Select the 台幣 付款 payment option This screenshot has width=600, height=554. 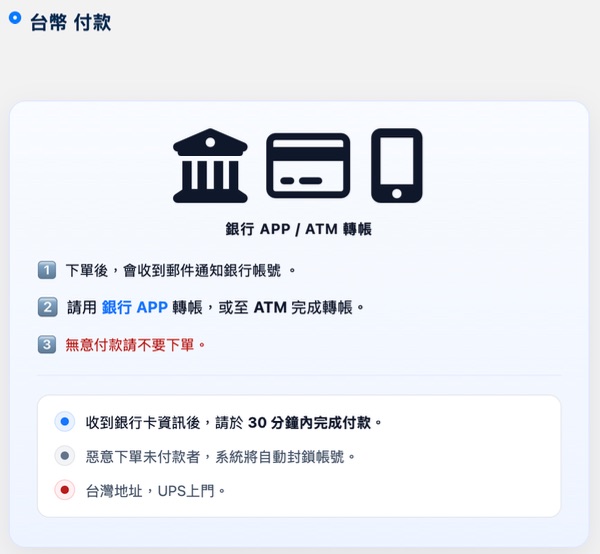pyautogui.click(x=15, y=17)
